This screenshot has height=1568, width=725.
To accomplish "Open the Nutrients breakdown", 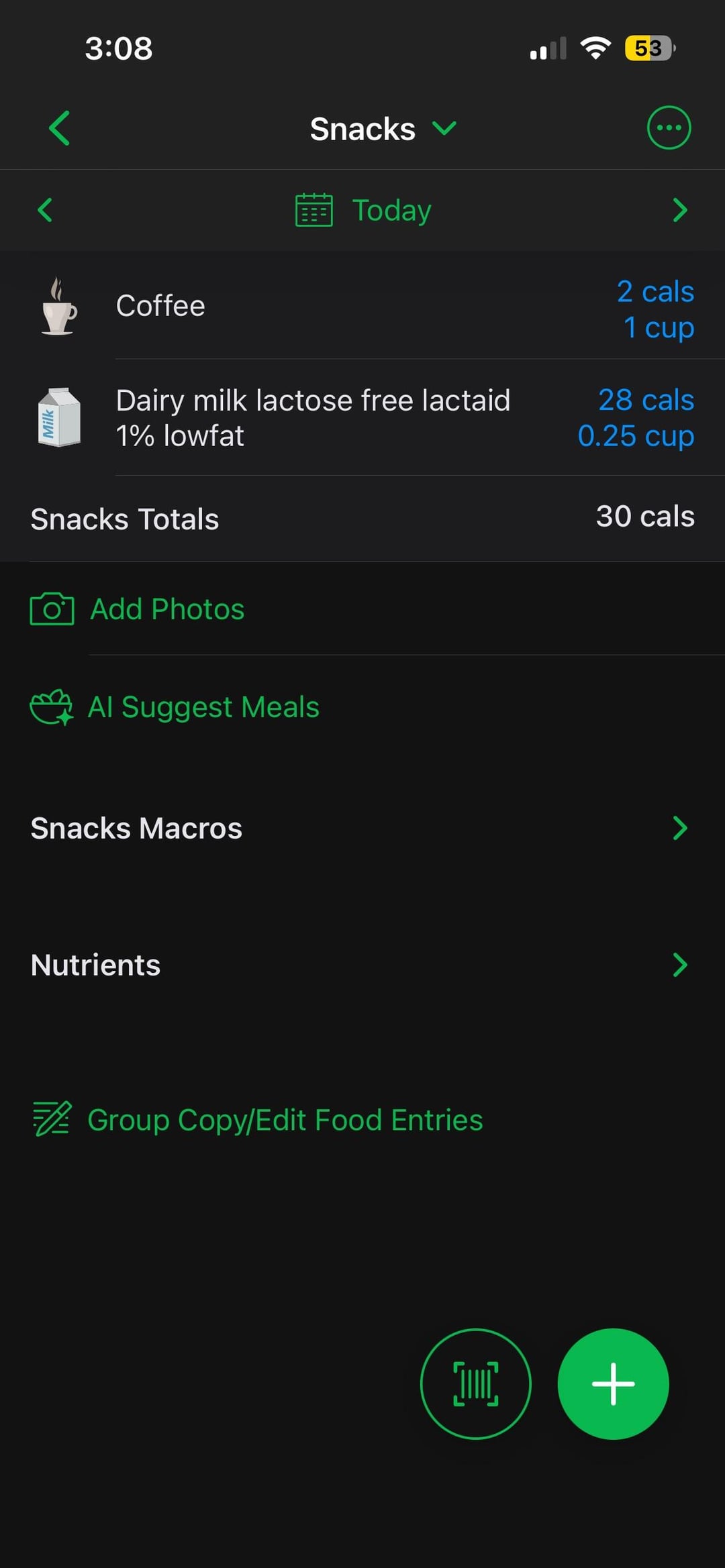I will (362, 965).
